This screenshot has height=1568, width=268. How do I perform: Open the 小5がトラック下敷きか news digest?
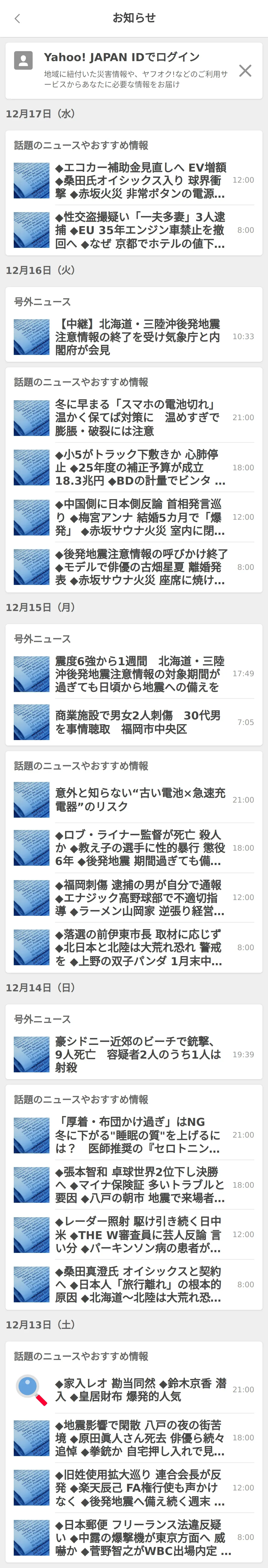tap(140, 468)
